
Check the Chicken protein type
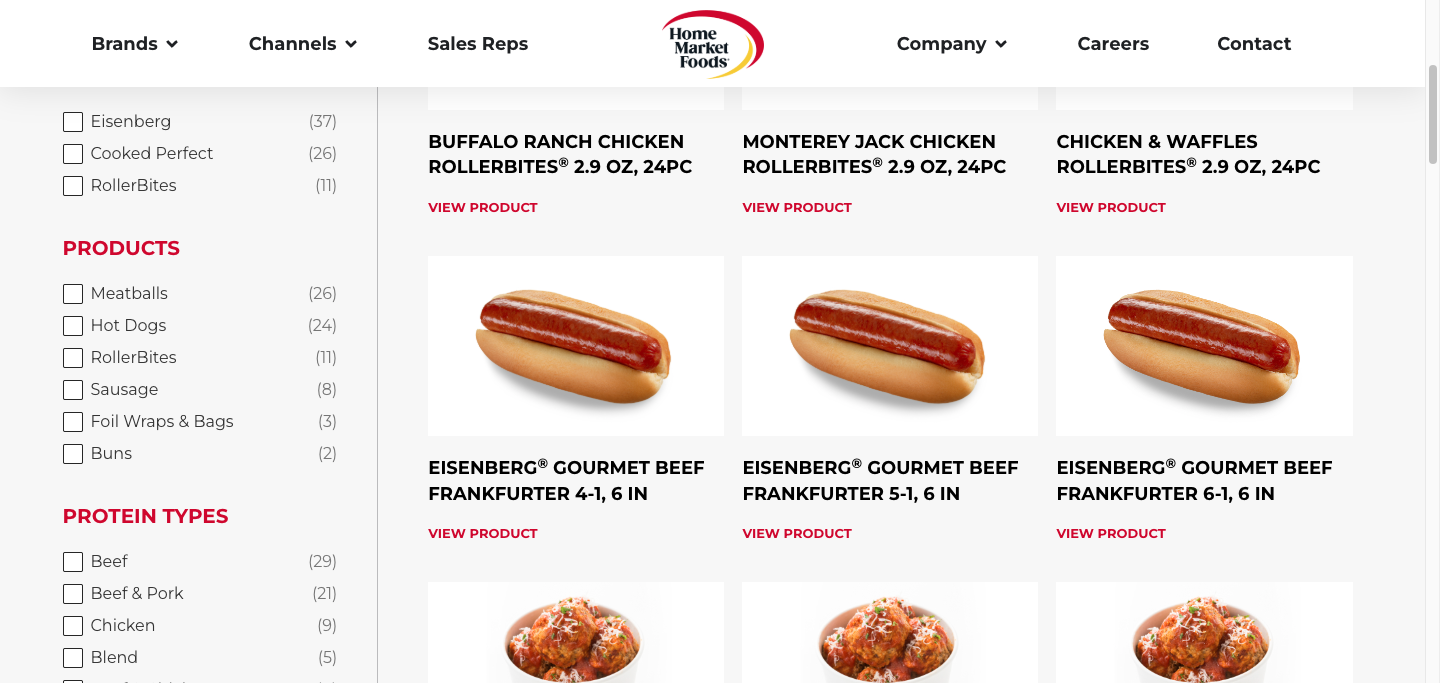(x=73, y=626)
